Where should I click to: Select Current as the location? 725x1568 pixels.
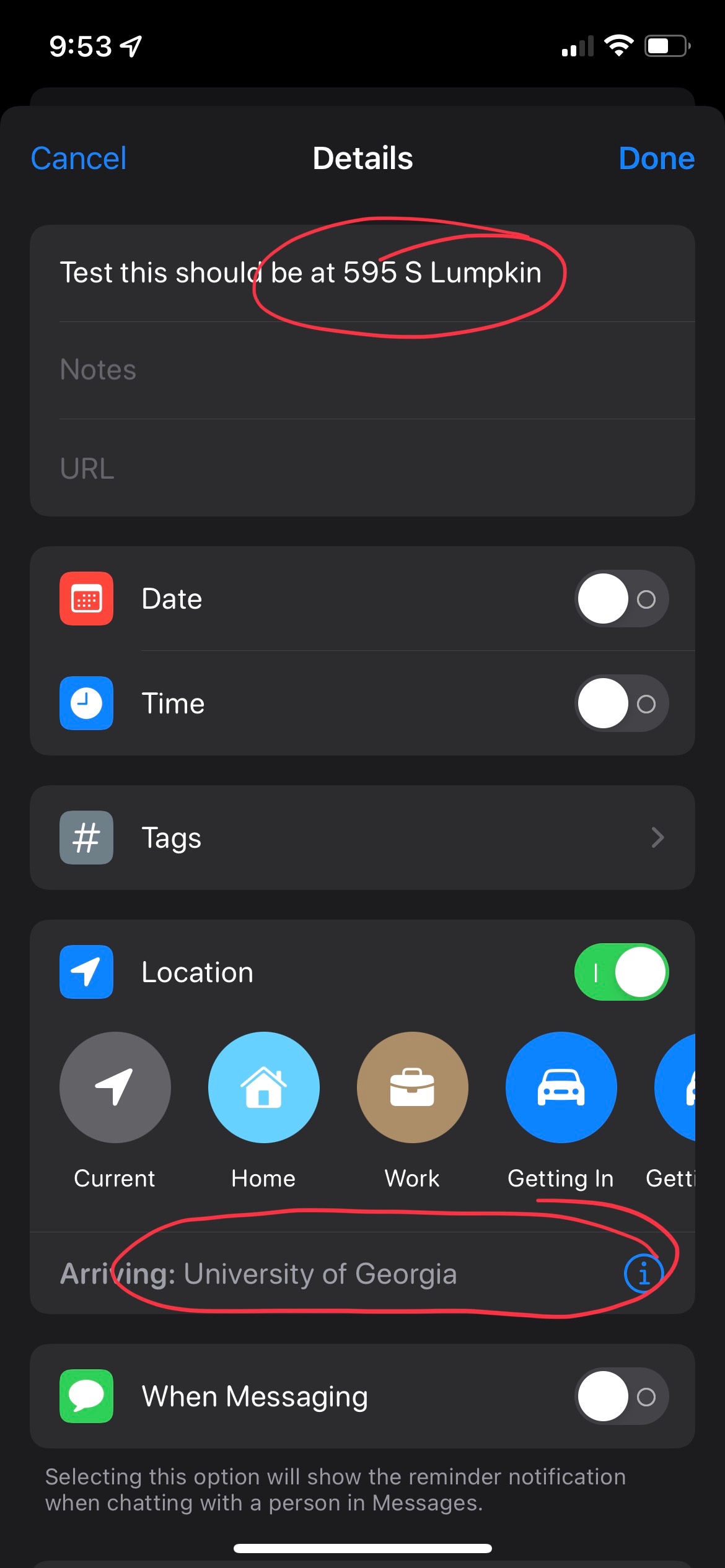click(115, 1087)
